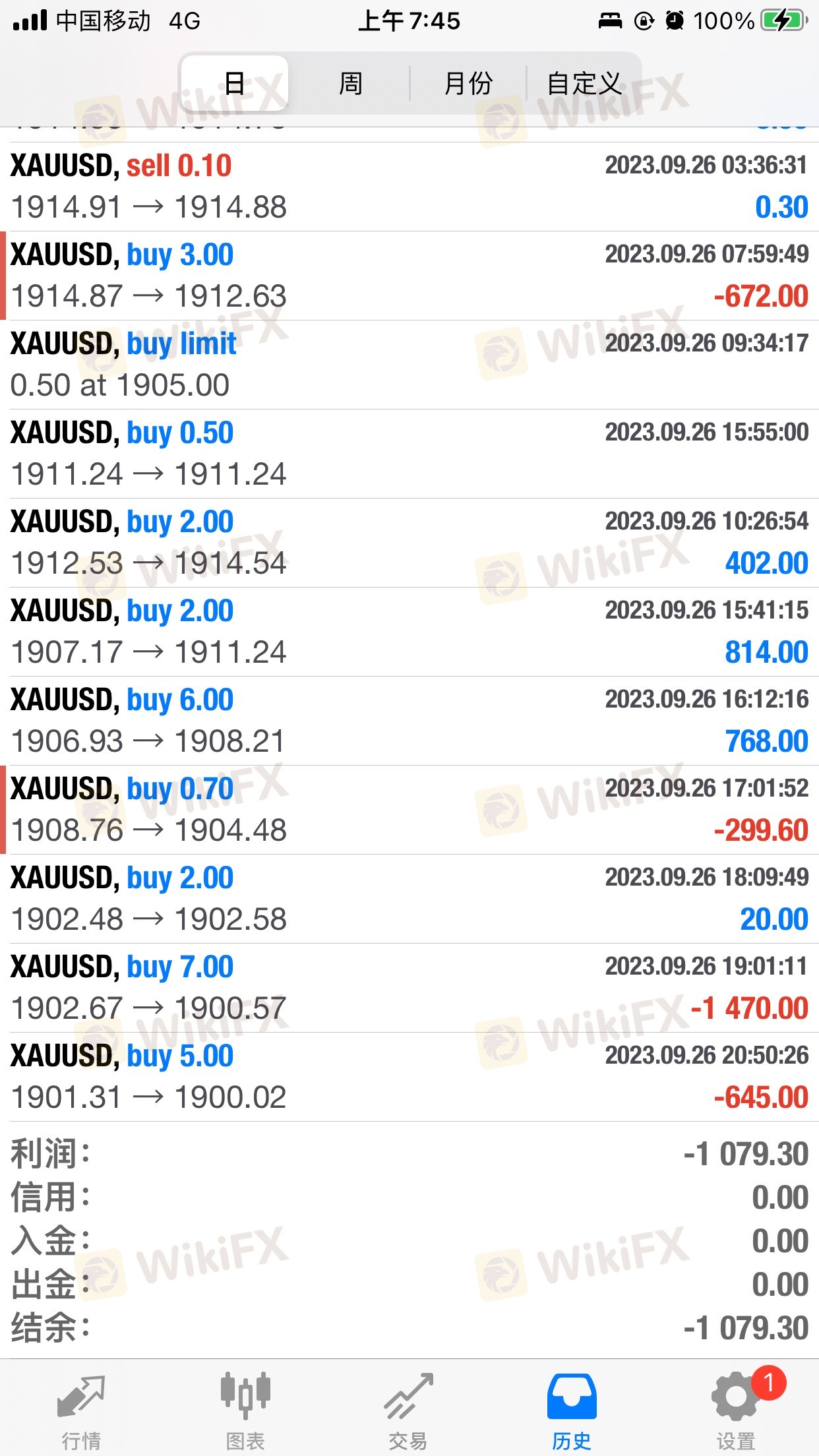Open the XAUUSD buy 0.70 trade row
This screenshot has width=819, height=1456.
click(x=409, y=810)
